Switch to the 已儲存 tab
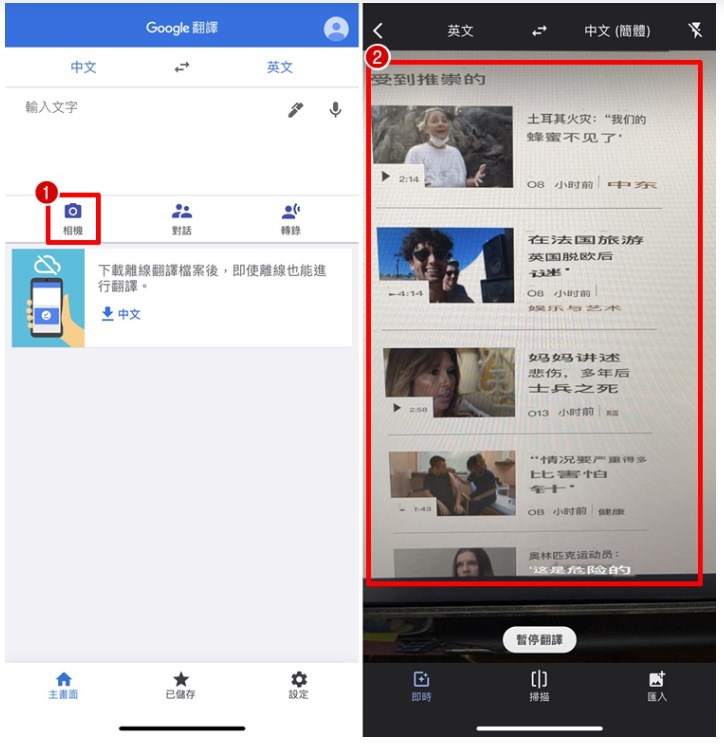Image resolution: width=724 pixels, height=746 pixels. click(x=181, y=685)
